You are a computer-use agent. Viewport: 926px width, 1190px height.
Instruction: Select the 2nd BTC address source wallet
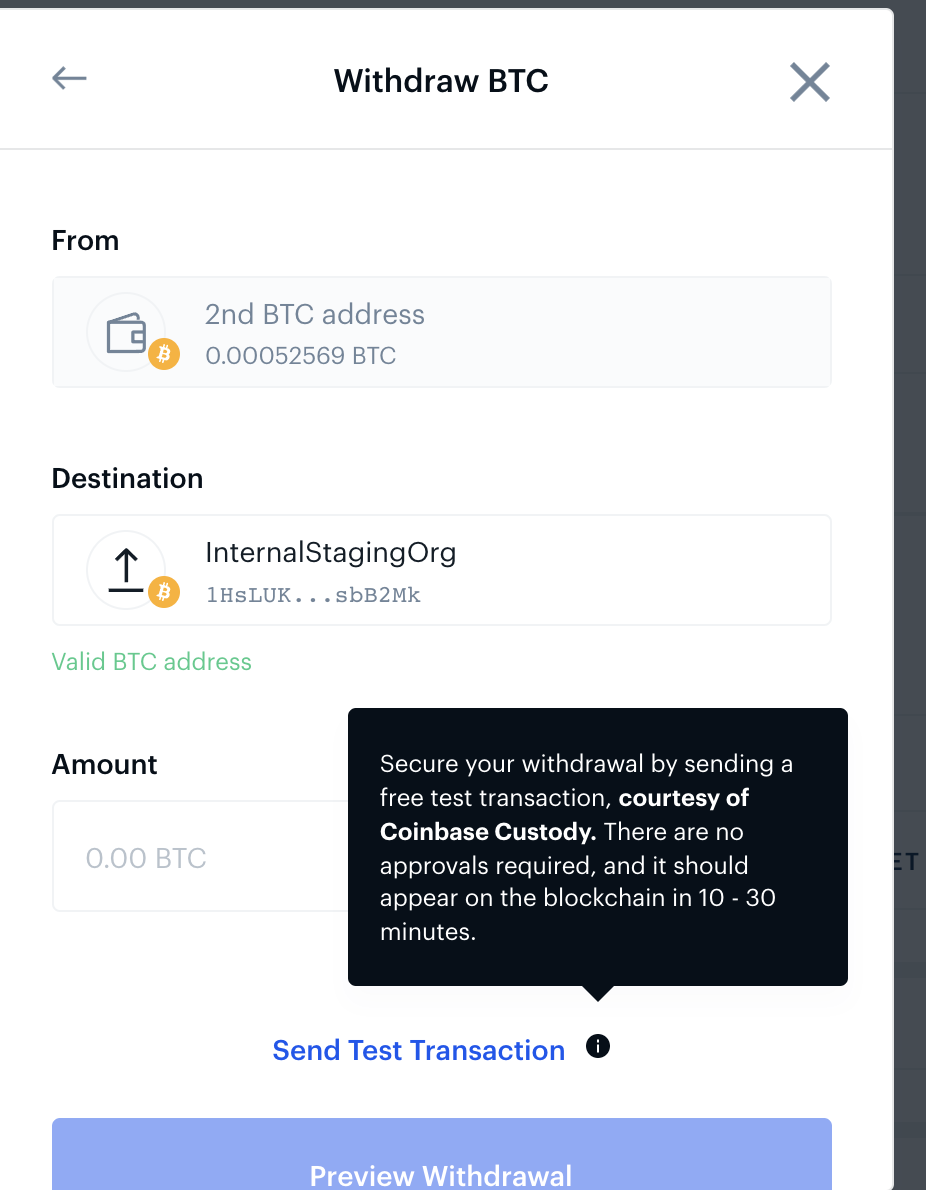(441, 332)
